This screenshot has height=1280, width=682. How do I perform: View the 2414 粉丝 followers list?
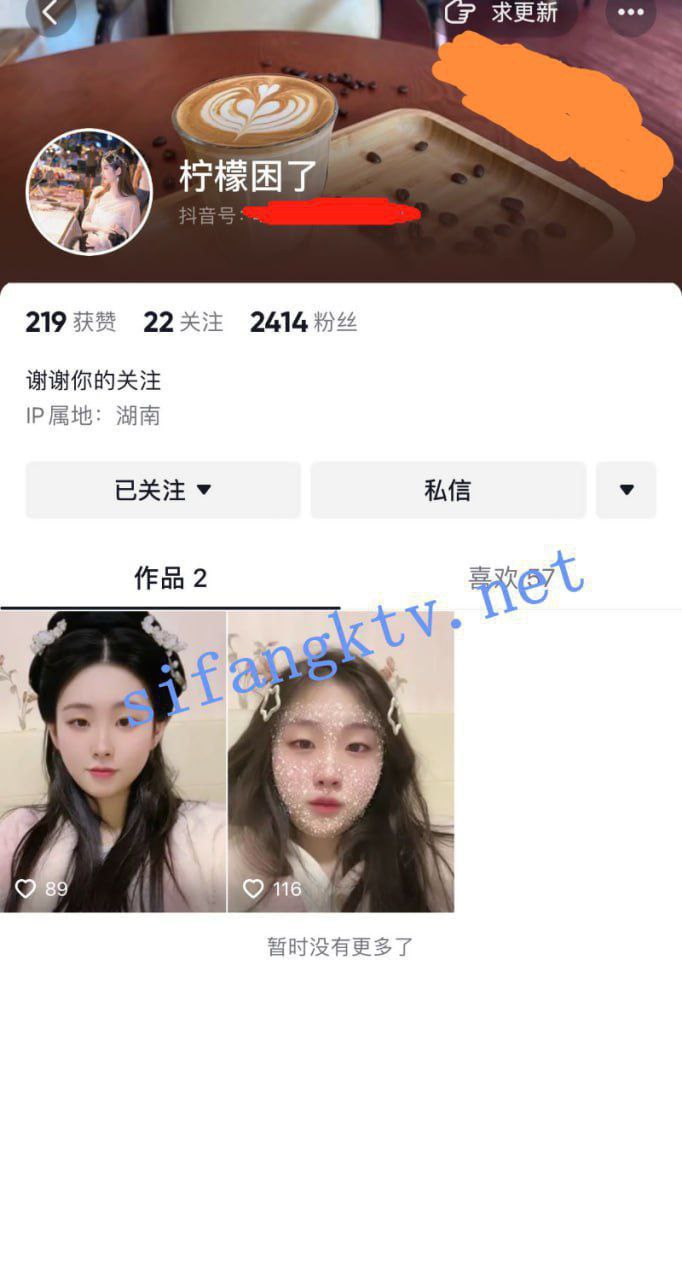pyautogui.click(x=303, y=322)
